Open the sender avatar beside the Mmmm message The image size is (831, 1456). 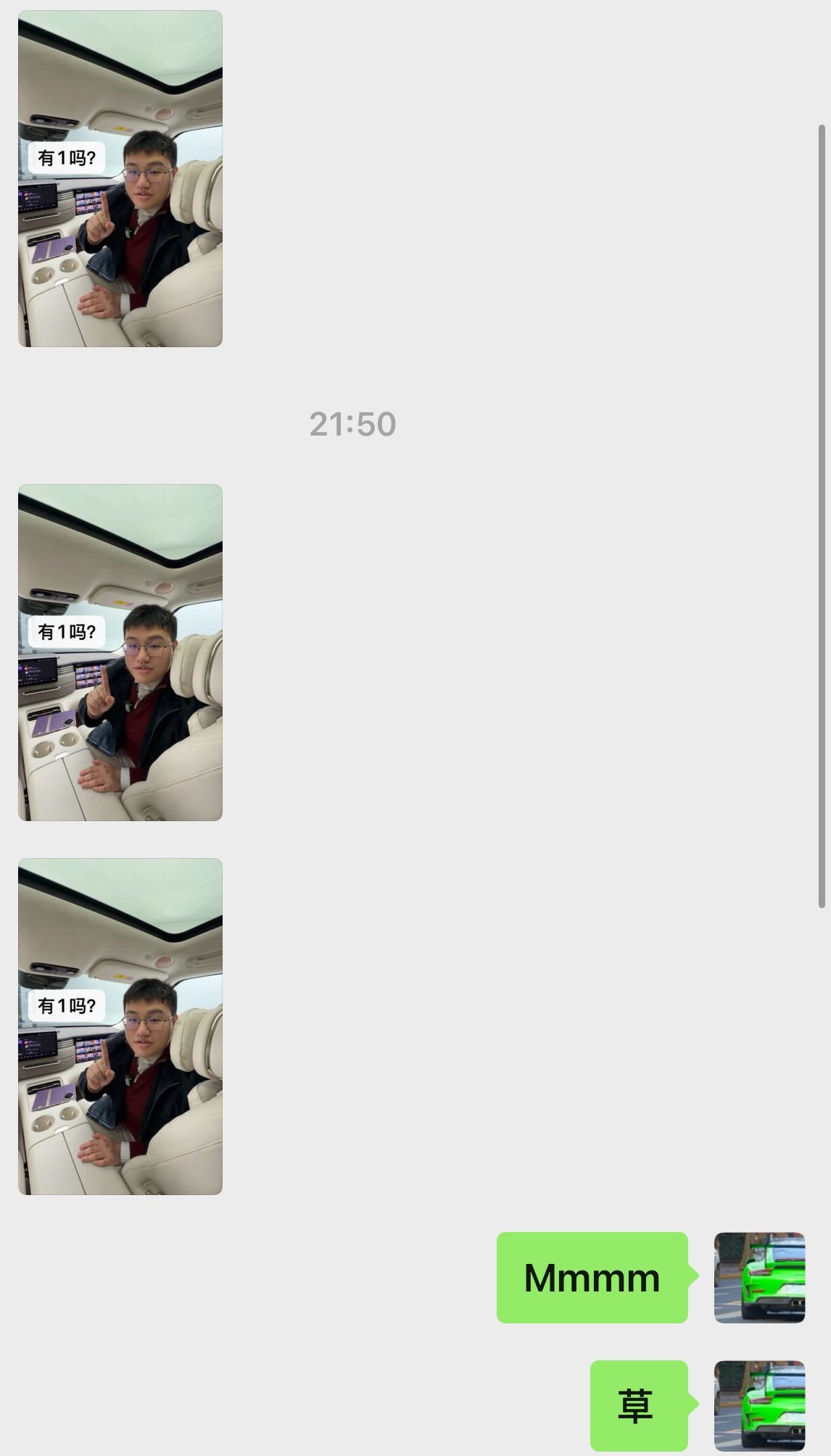759,1278
